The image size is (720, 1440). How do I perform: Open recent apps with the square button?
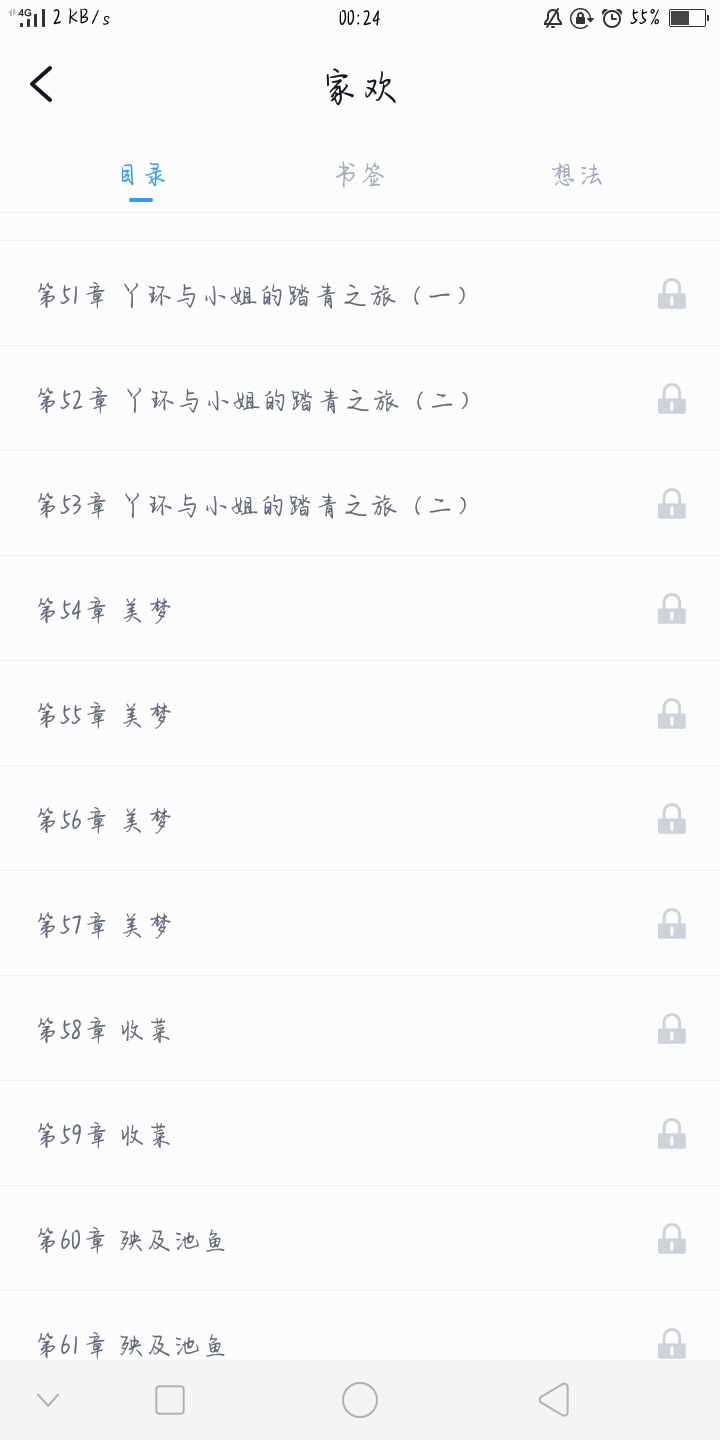click(170, 1400)
